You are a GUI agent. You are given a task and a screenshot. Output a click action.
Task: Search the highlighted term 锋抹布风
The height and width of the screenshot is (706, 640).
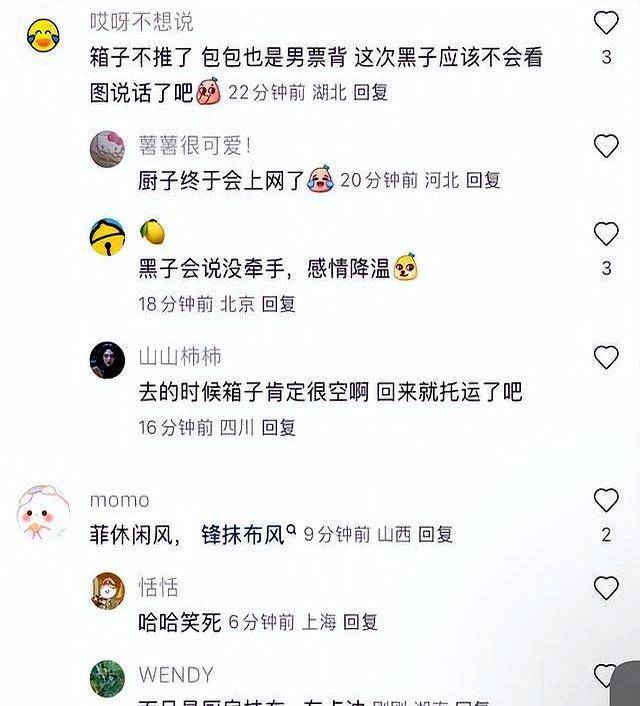(x=246, y=535)
